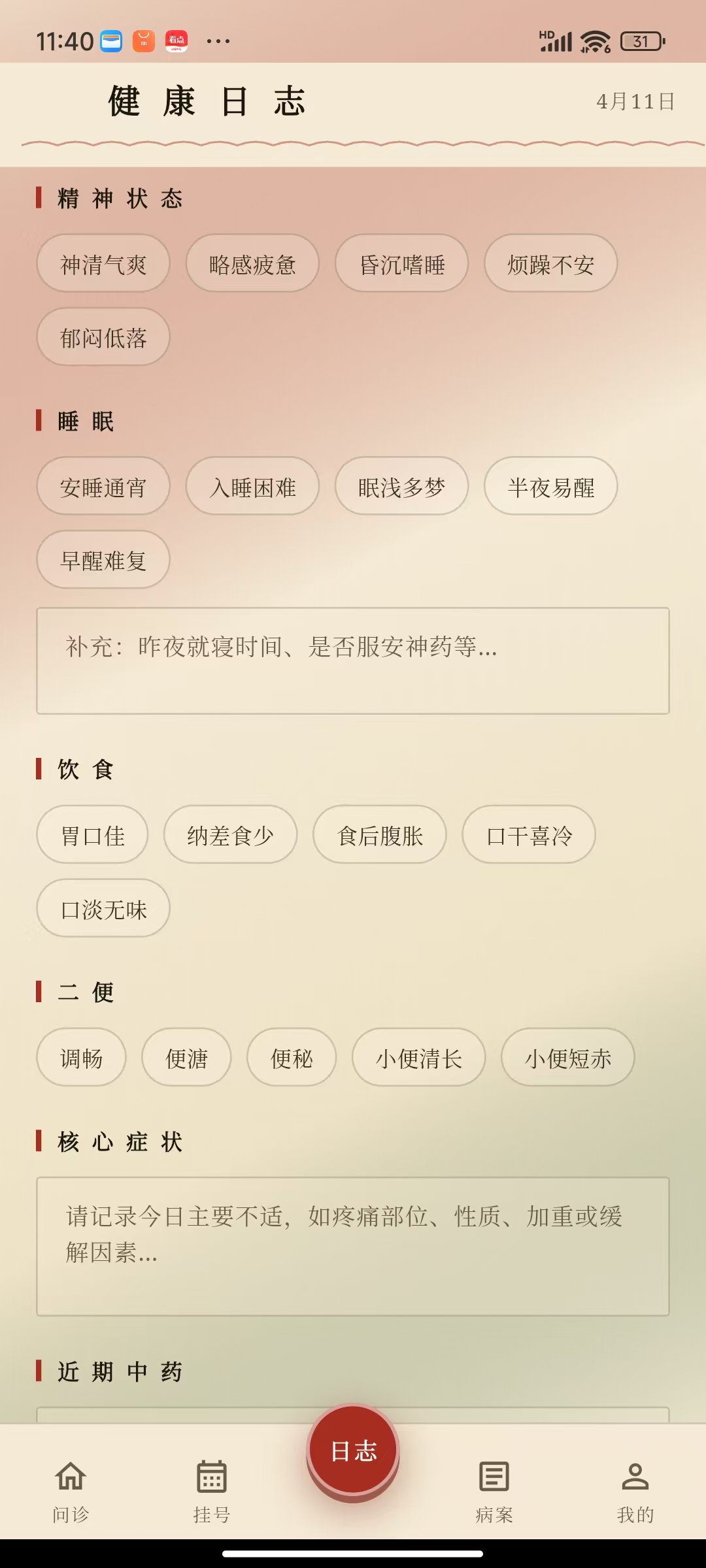This screenshot has height=1568, width=706.
Task: Select the 早醒难复 sleep option
Action: [103, 560]
